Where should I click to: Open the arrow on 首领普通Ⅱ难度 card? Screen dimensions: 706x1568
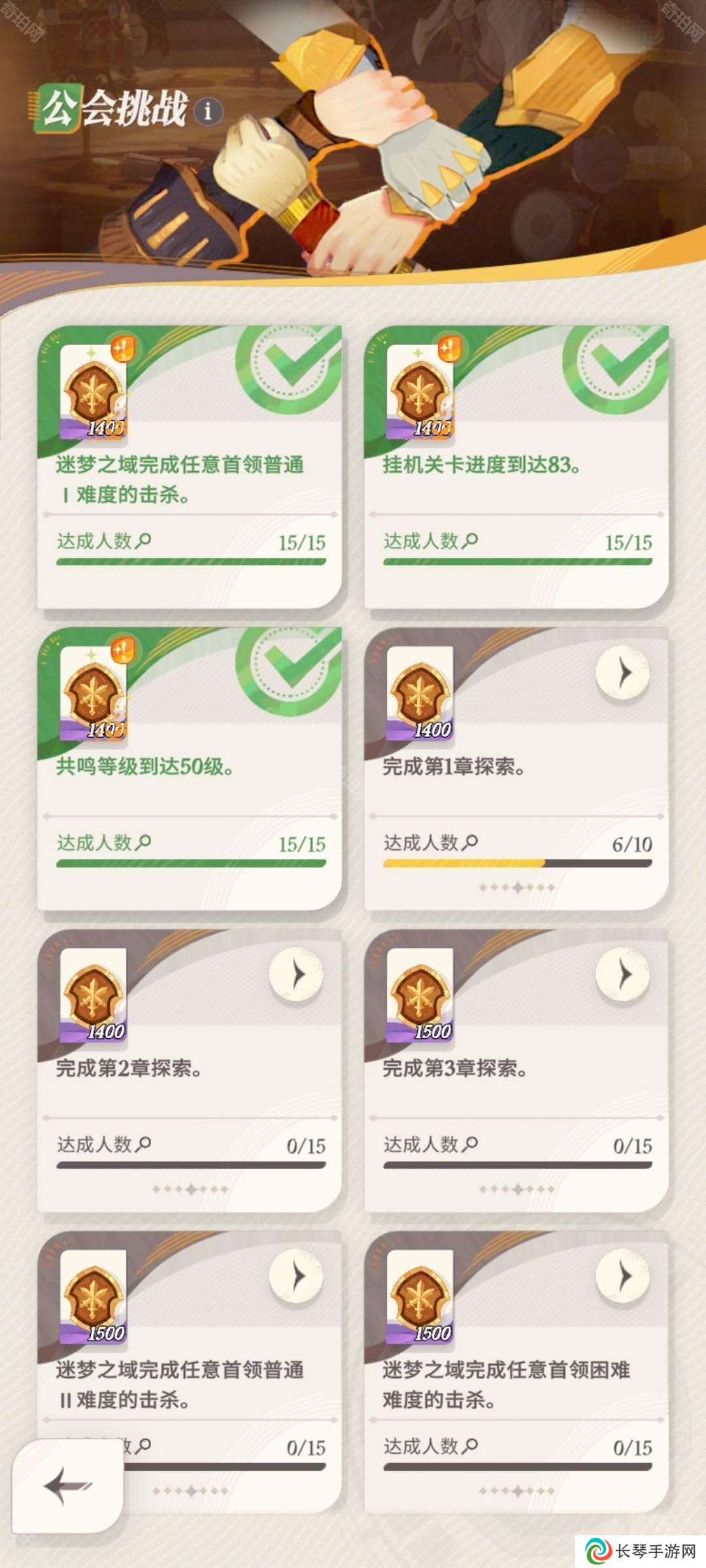click(297, 1277)
